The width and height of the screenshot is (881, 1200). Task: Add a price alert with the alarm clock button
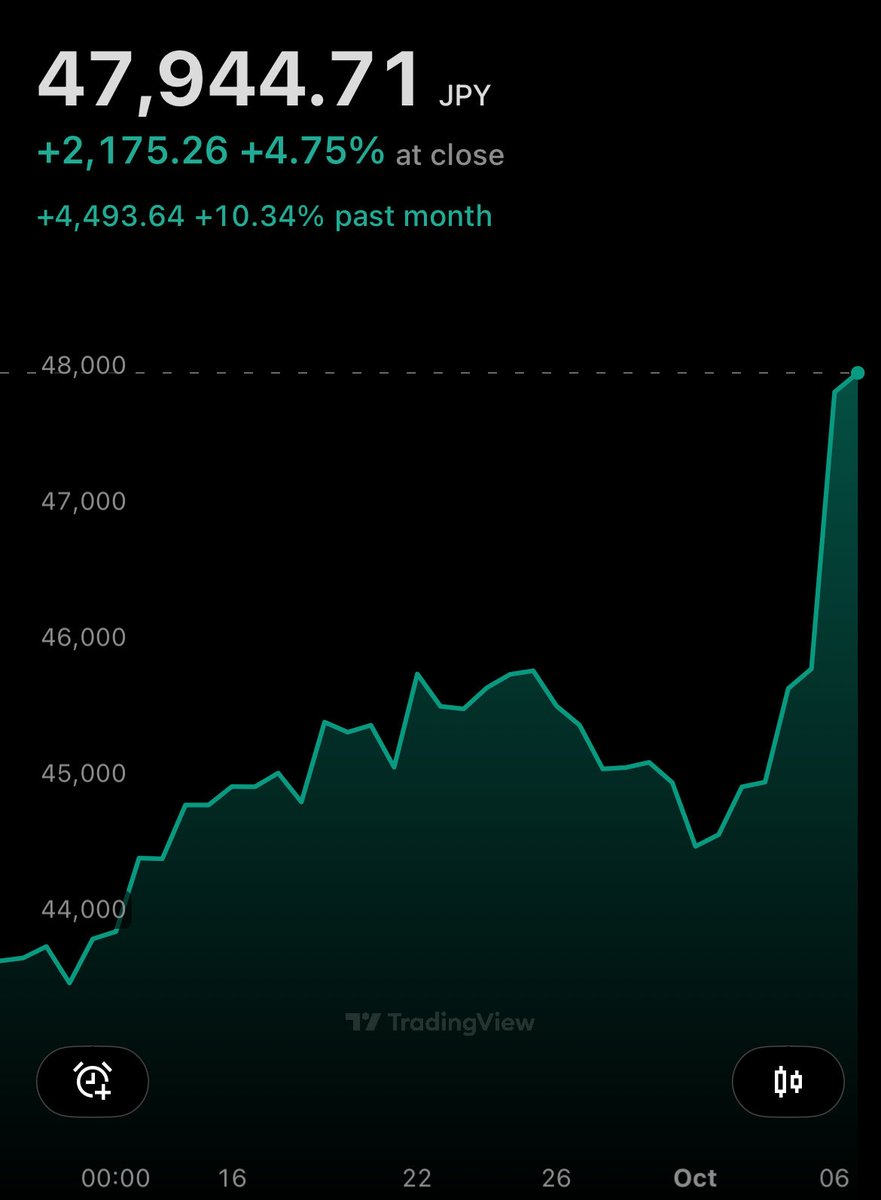pos(92,1081)
